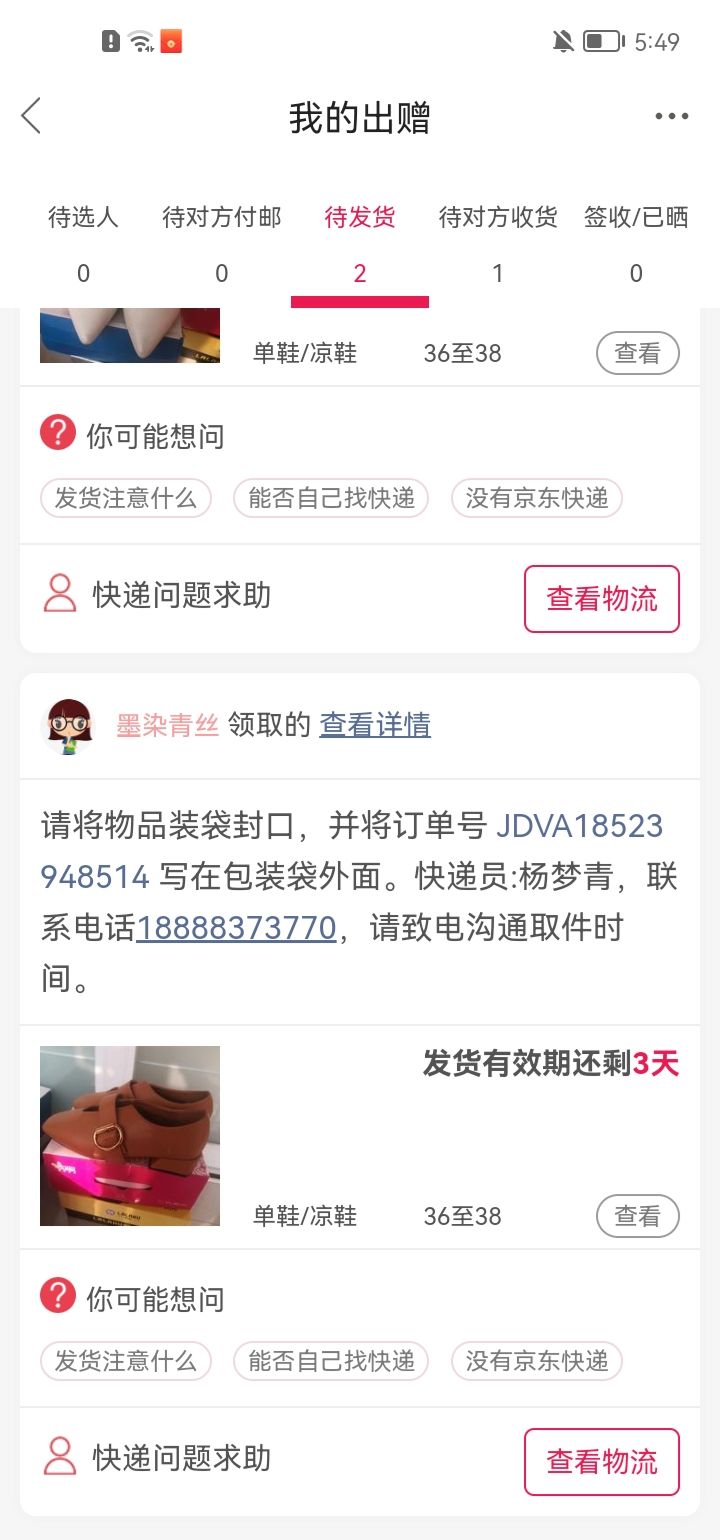The height and width of the screenshot is (1540, 720).
Task: Open 查看详情 link beside 墨染青丝
Action: pyautogui.click(x=375, y=725)
